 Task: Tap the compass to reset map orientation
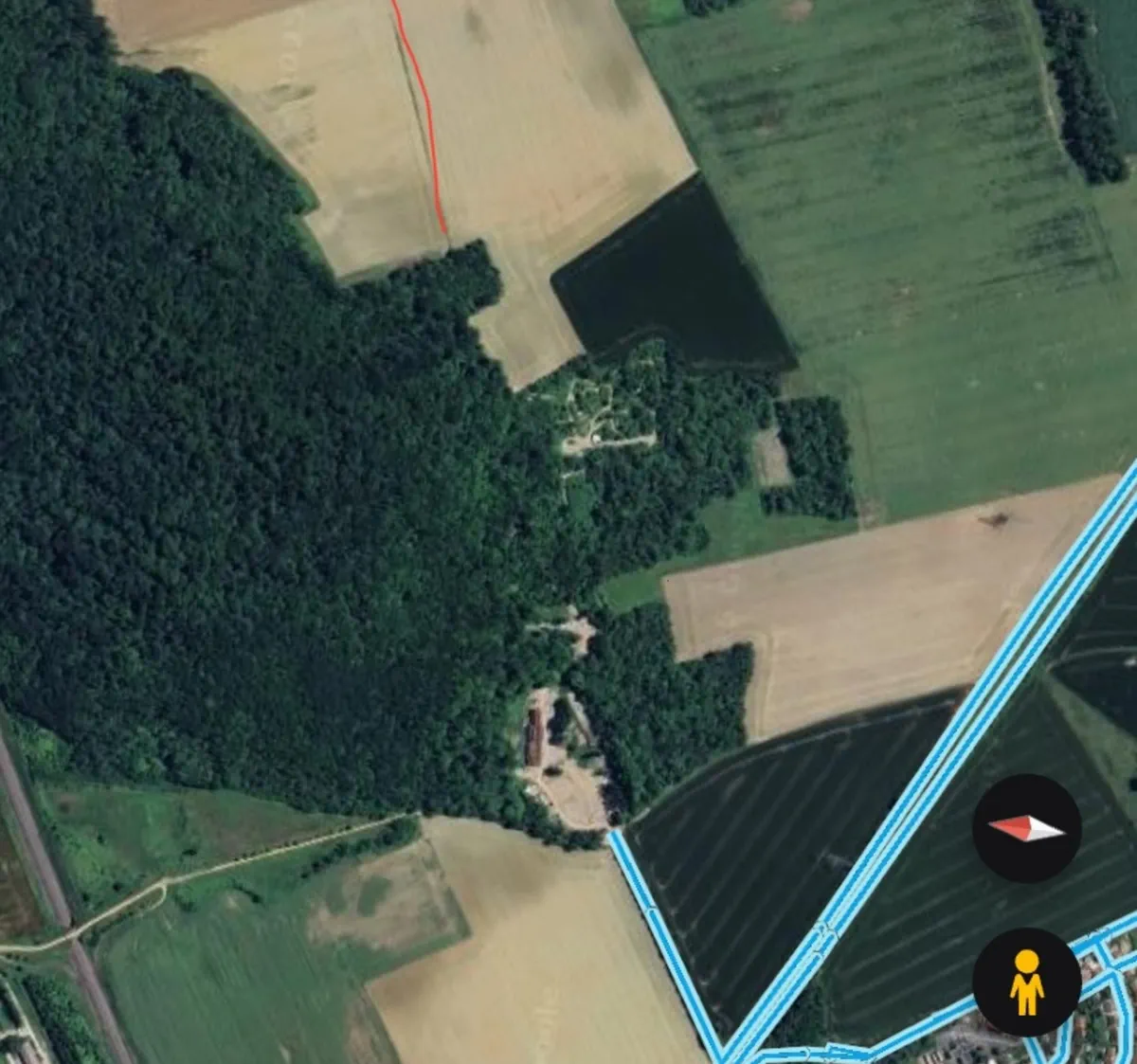(1026, 828)
